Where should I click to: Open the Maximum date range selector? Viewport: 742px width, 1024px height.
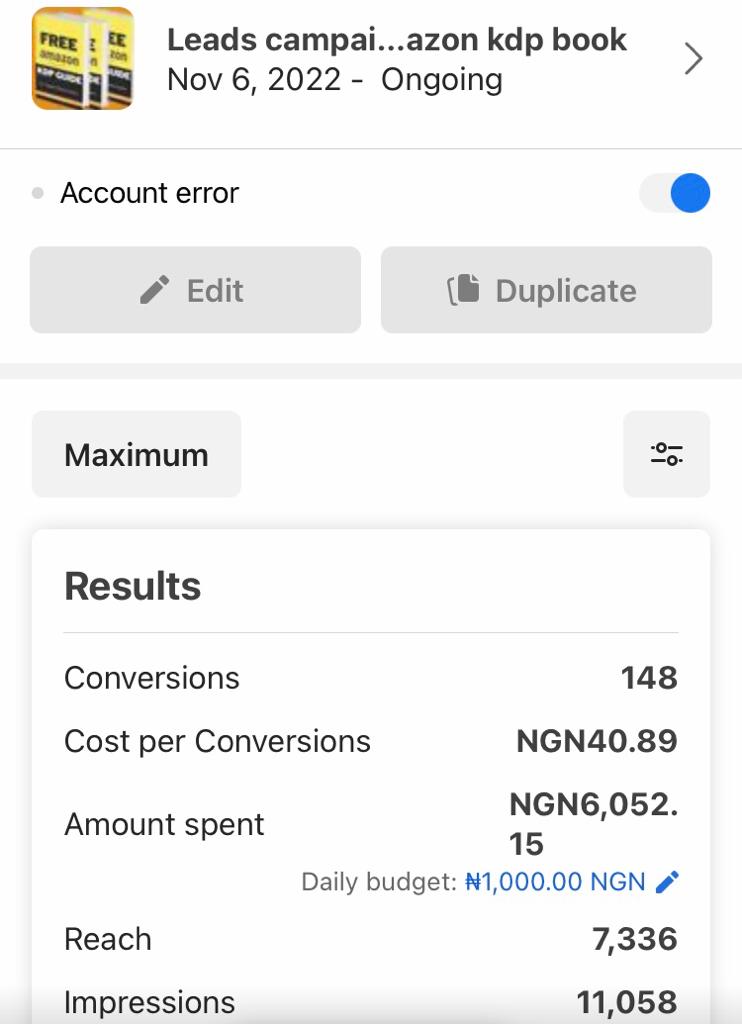[x=137, y=455]
